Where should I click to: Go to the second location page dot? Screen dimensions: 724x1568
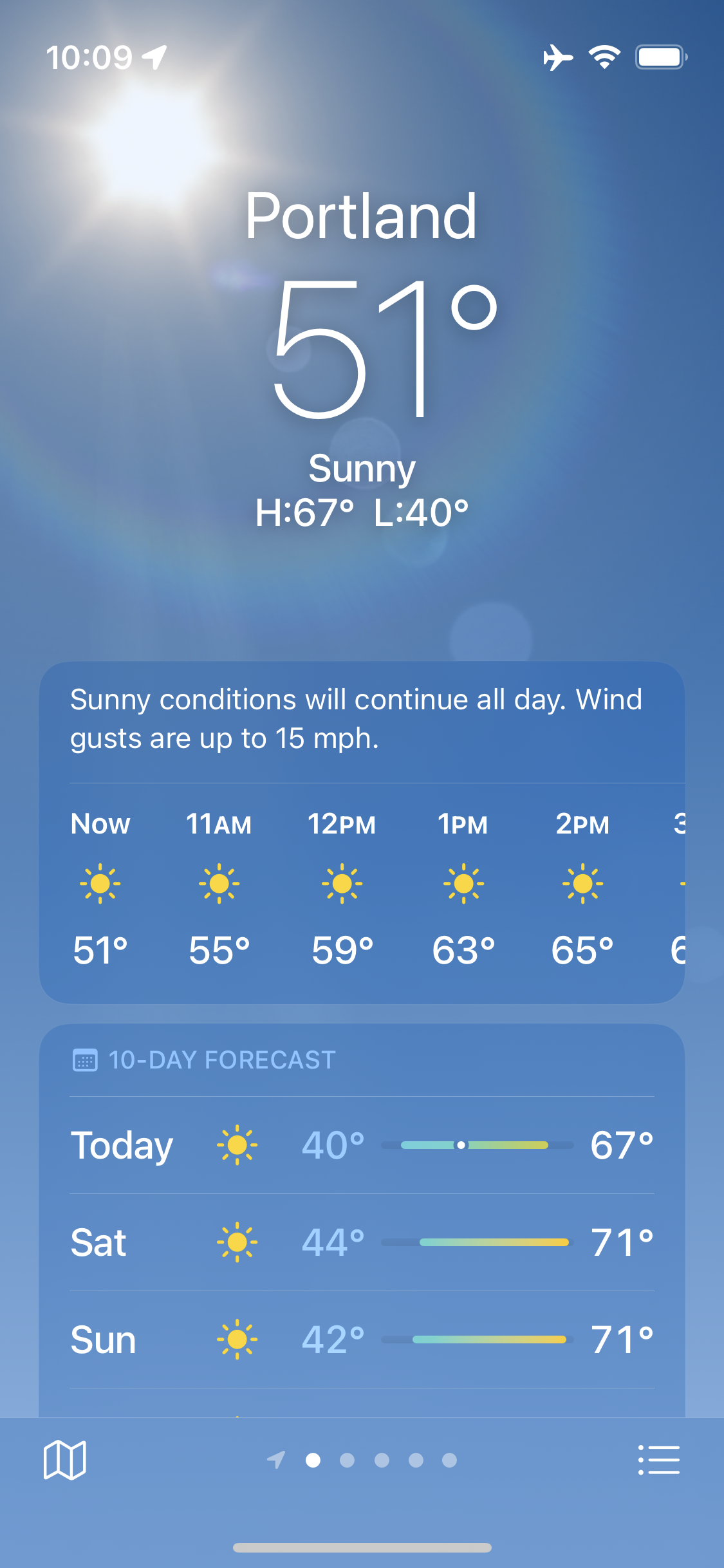348,1461
